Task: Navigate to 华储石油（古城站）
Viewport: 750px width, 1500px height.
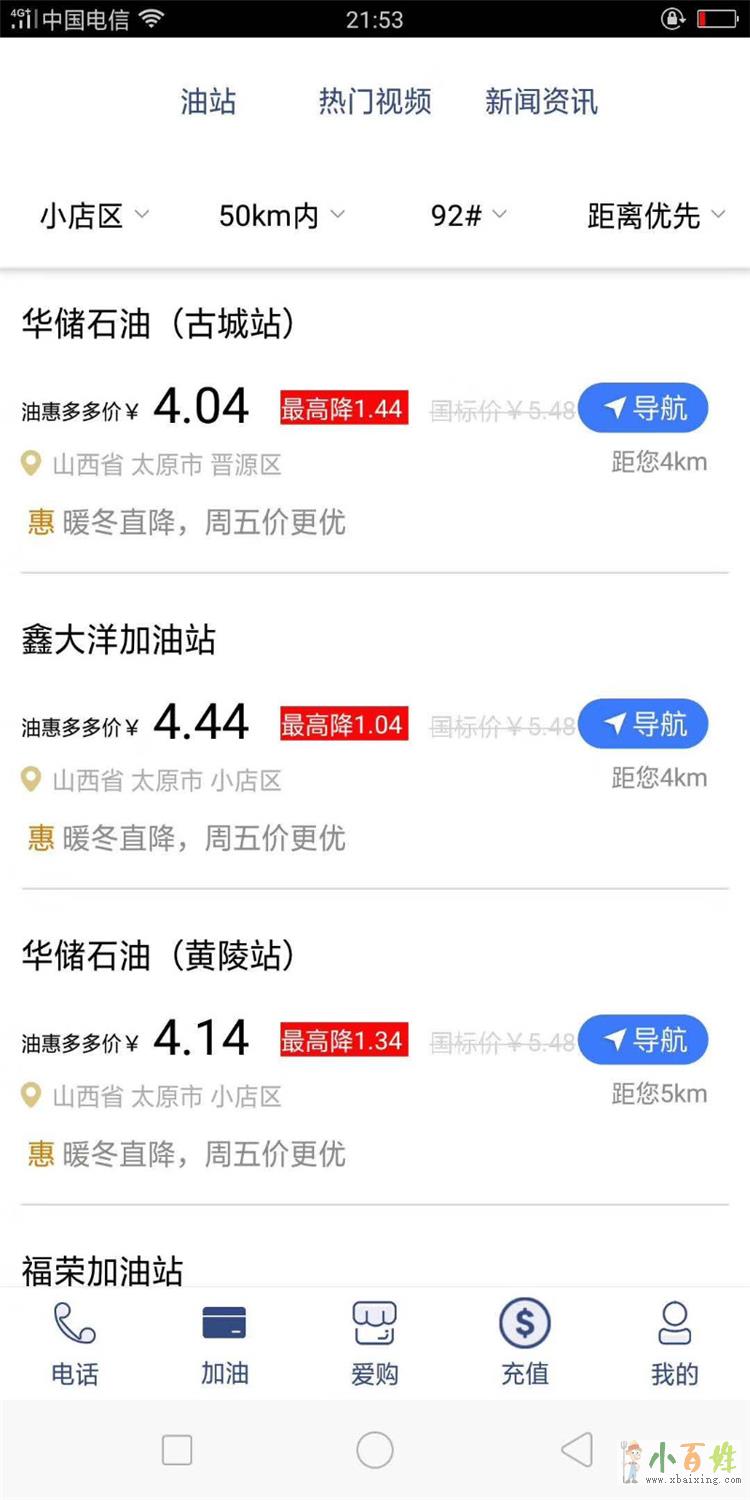Action: pos(643,408)
